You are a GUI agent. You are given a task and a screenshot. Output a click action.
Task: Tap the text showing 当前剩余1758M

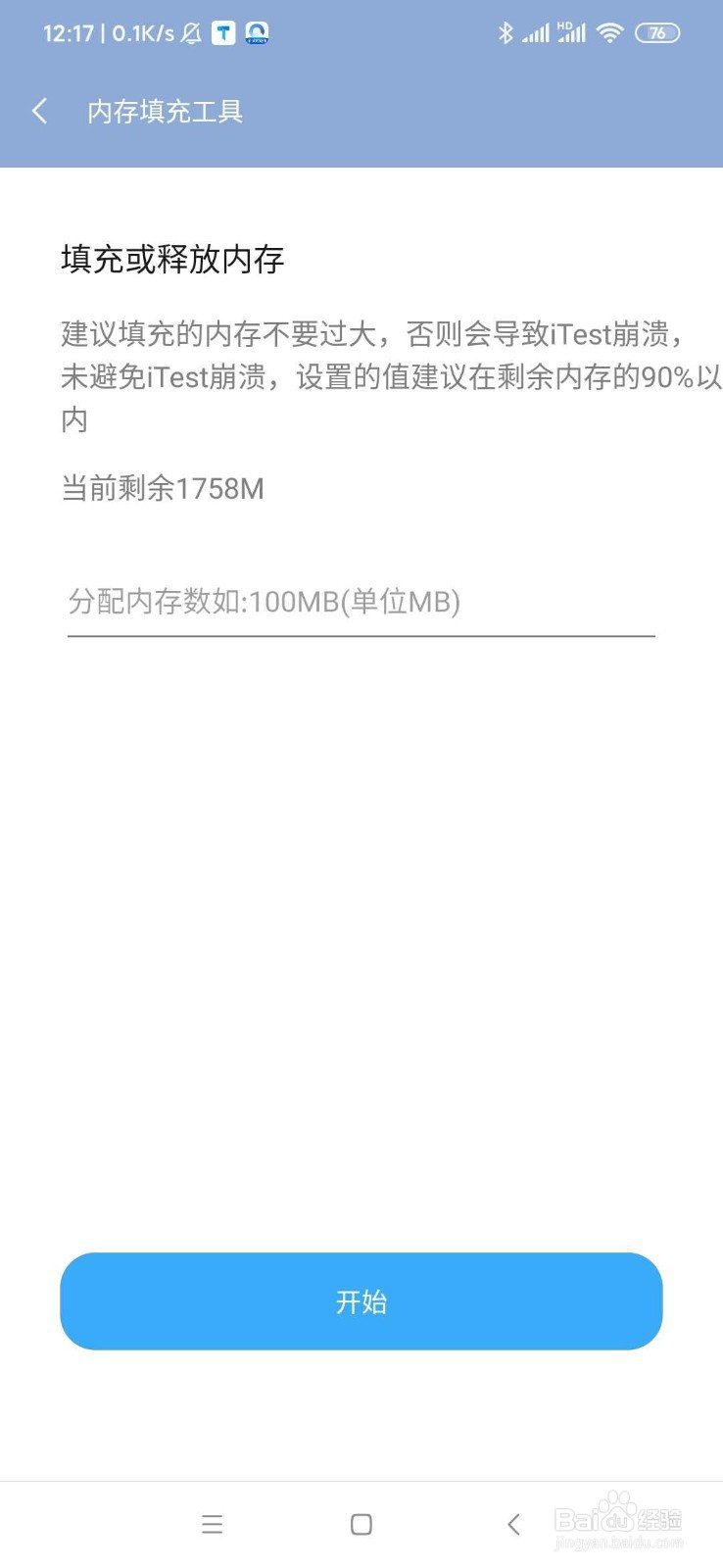coord(162,488)
